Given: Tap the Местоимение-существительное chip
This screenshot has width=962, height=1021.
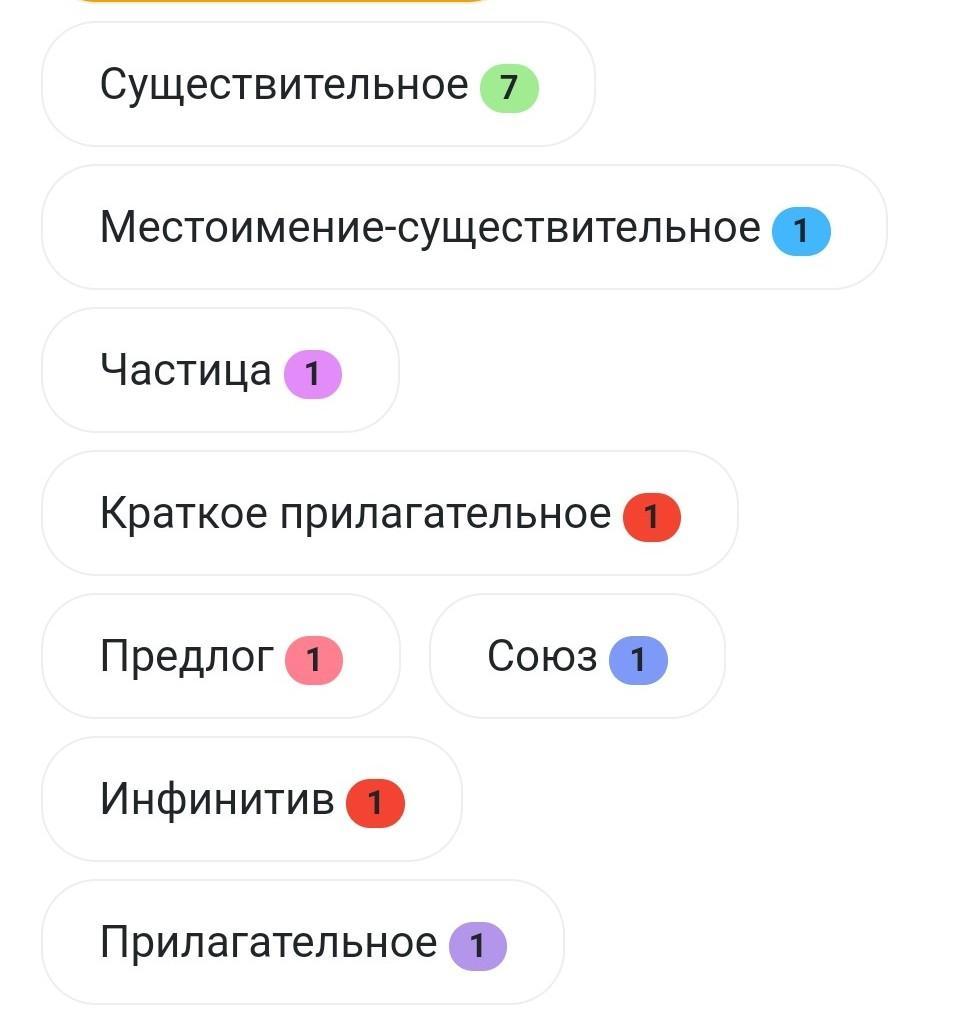Looking at the screenshot, I should point(464,228).
